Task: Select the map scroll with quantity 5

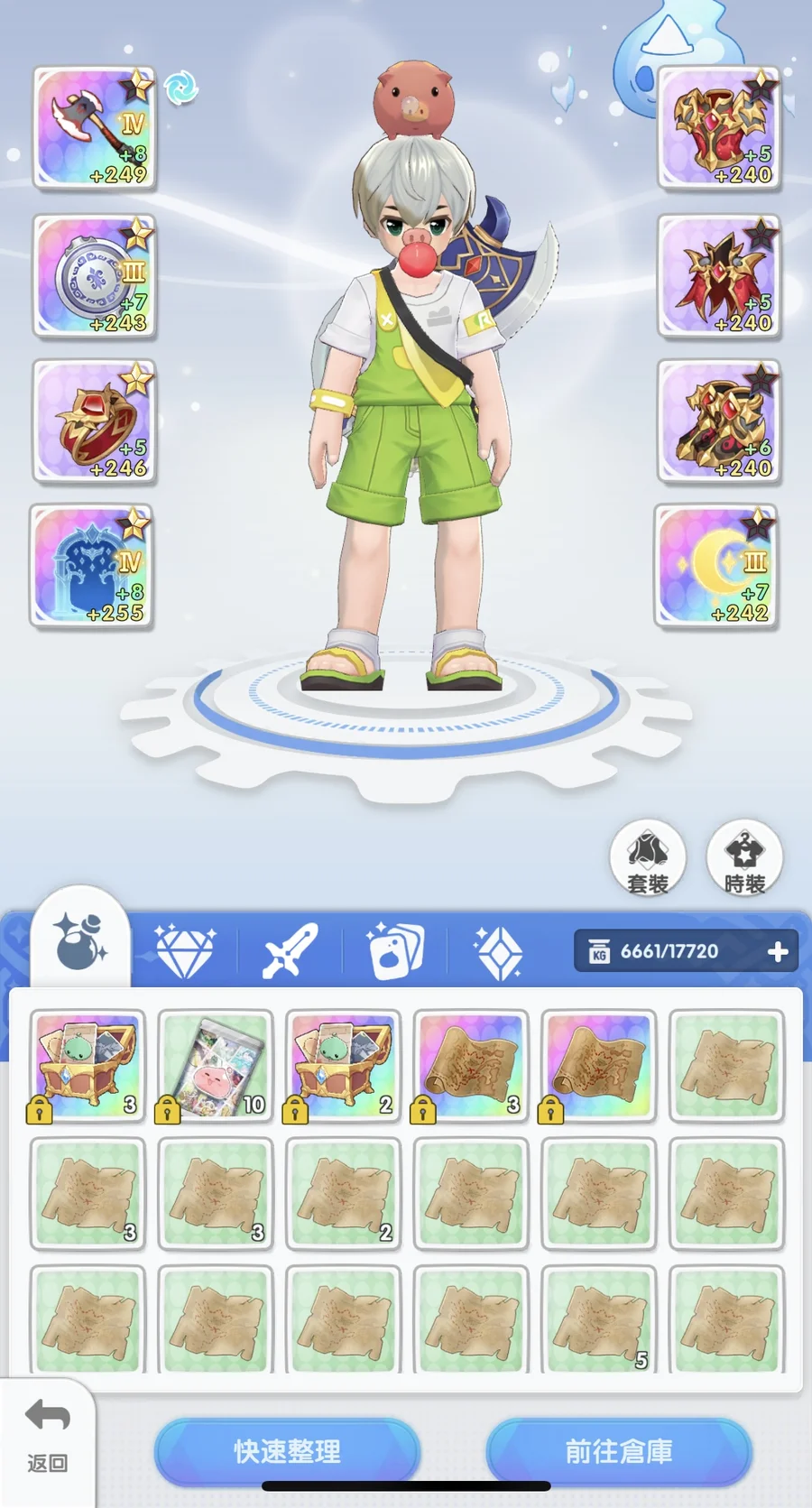Action: pyautogui.click(x=599, y=1320)
